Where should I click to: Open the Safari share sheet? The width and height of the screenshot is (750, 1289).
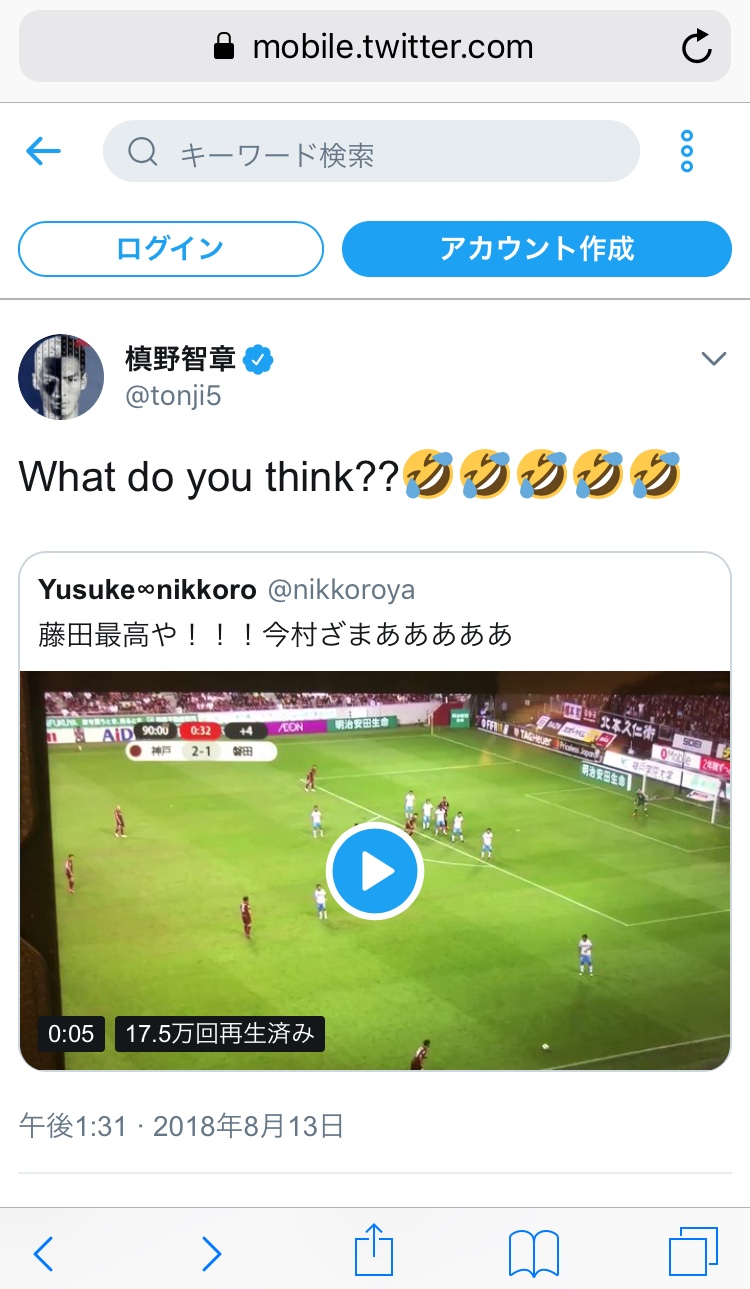374,1251
